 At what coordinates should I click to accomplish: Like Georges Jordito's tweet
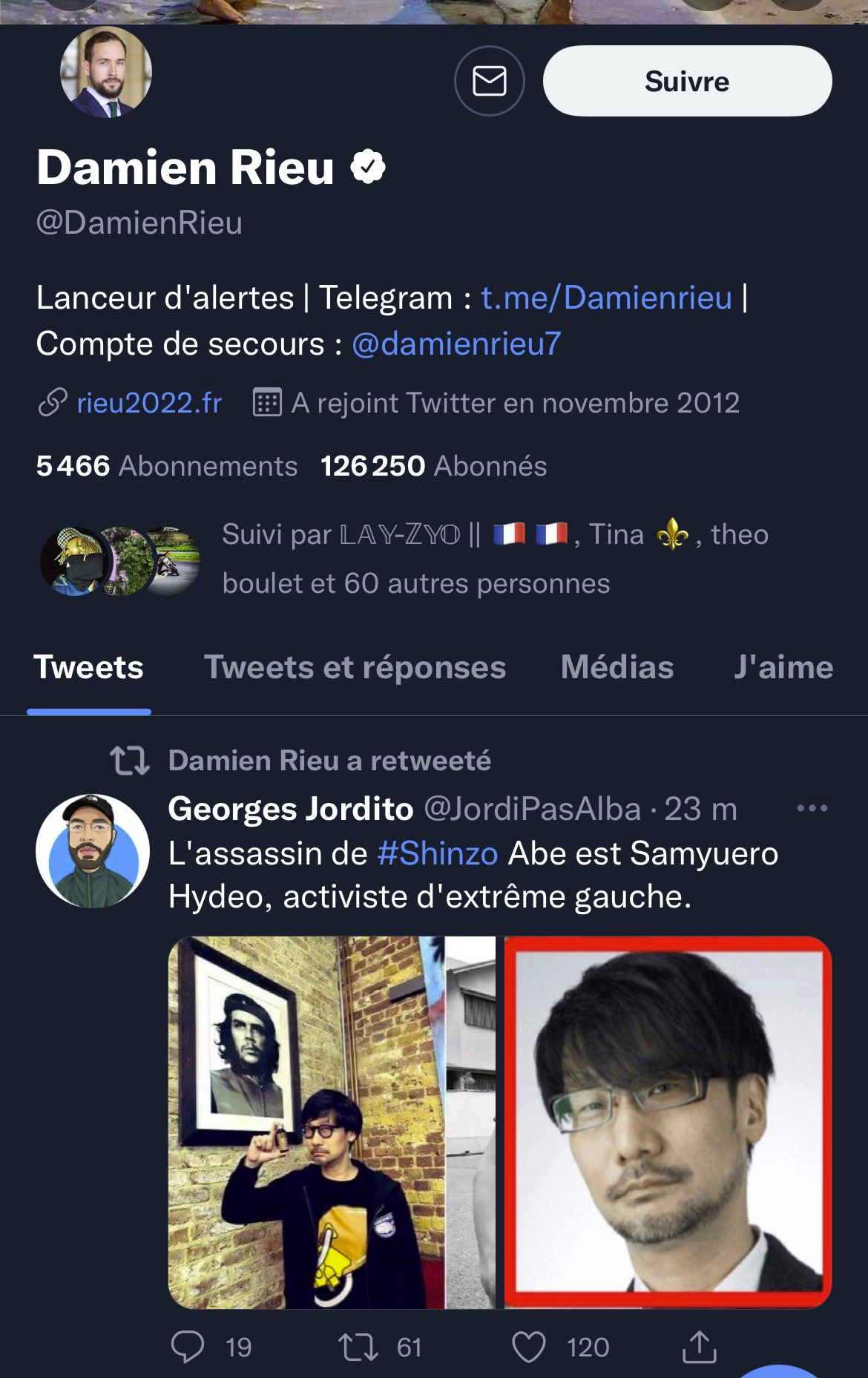(529, 1347)
